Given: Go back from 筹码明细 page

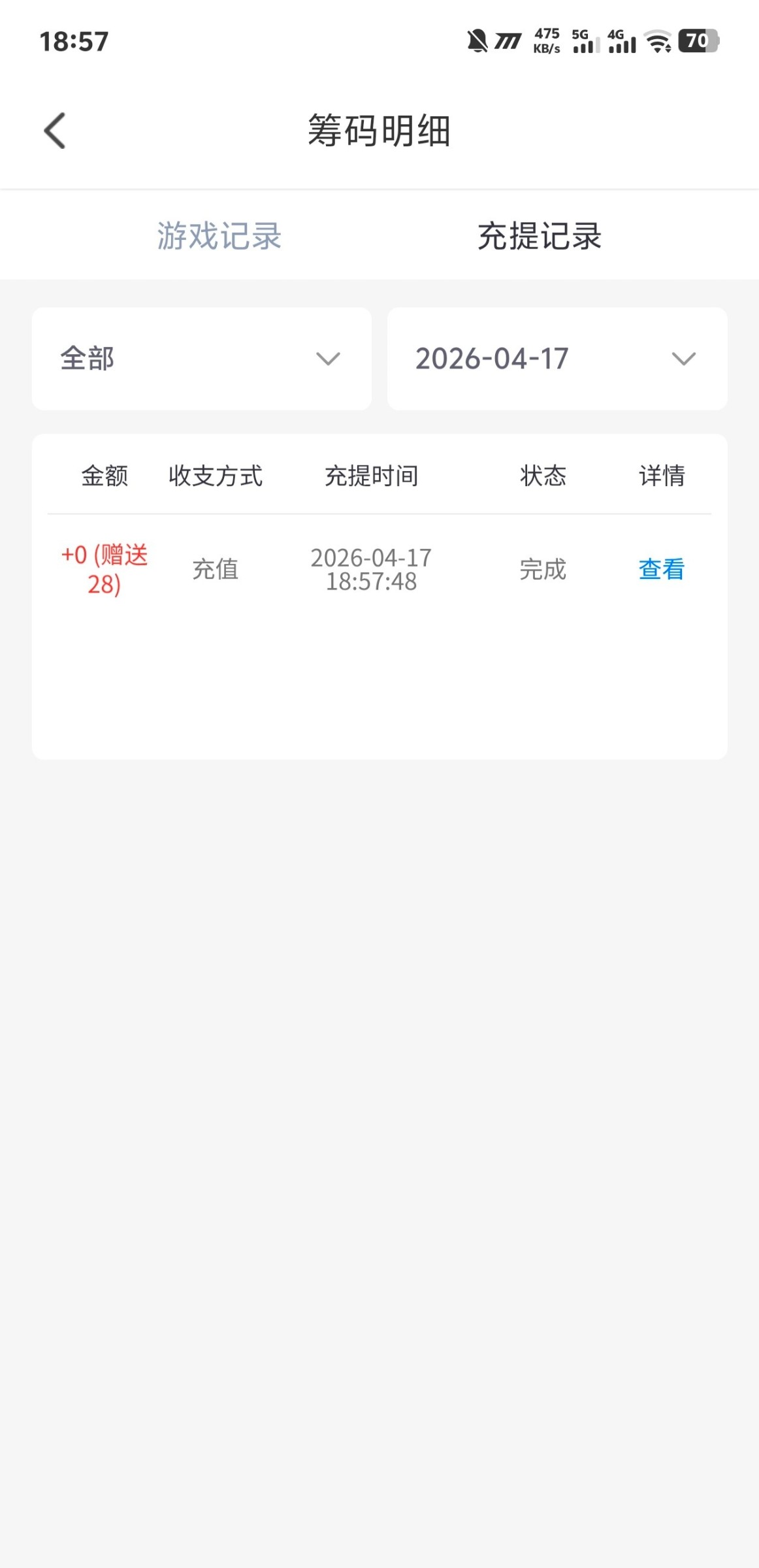Looking at the screenshot, I should (x=55, y=131).
